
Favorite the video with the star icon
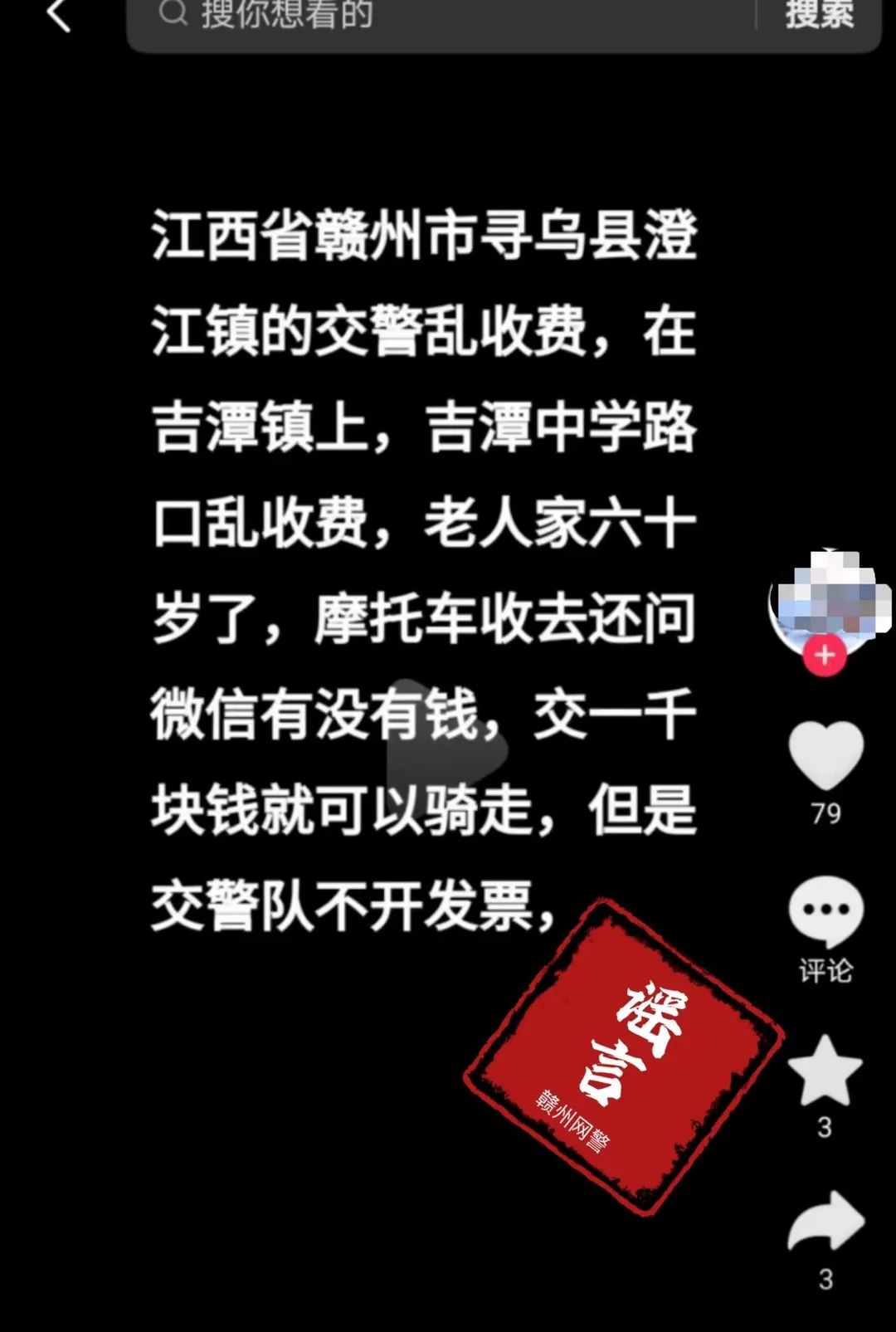pyautogui.click(x=825, y=1071)
